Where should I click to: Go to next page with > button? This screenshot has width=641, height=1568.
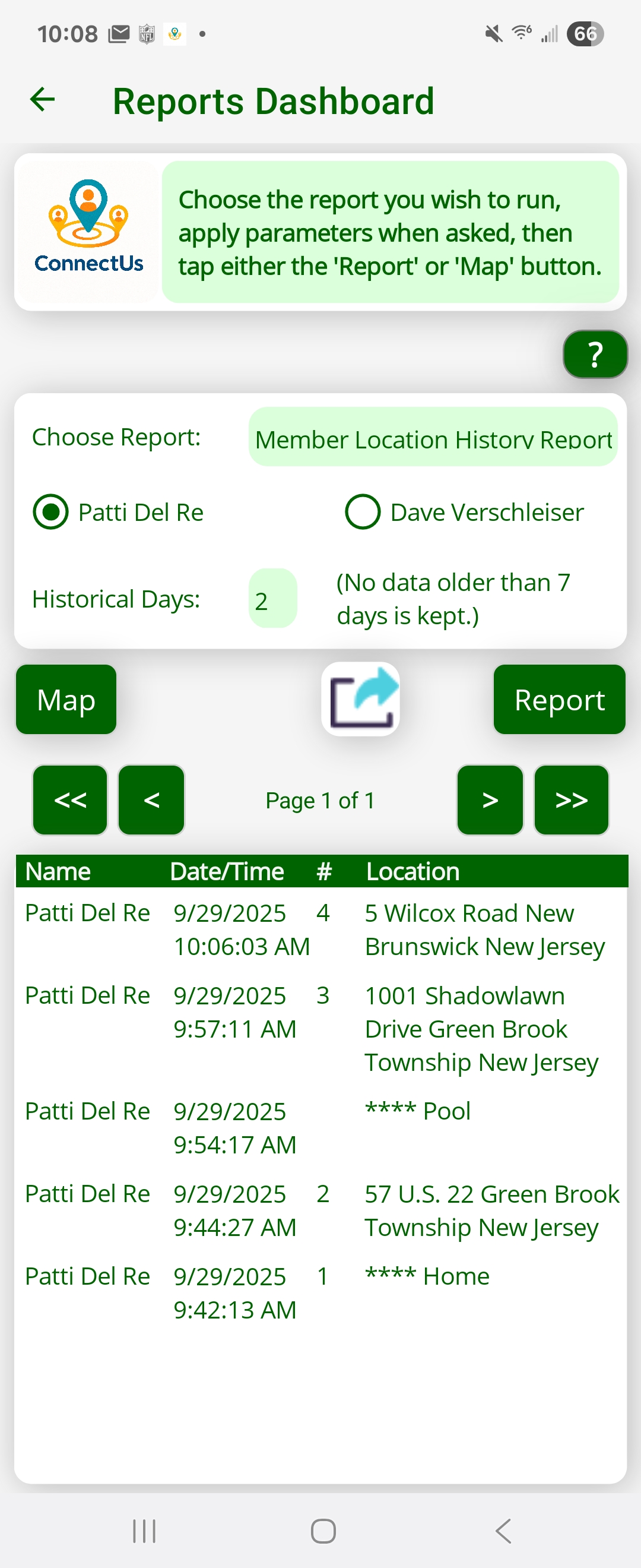tap(490, 800)
